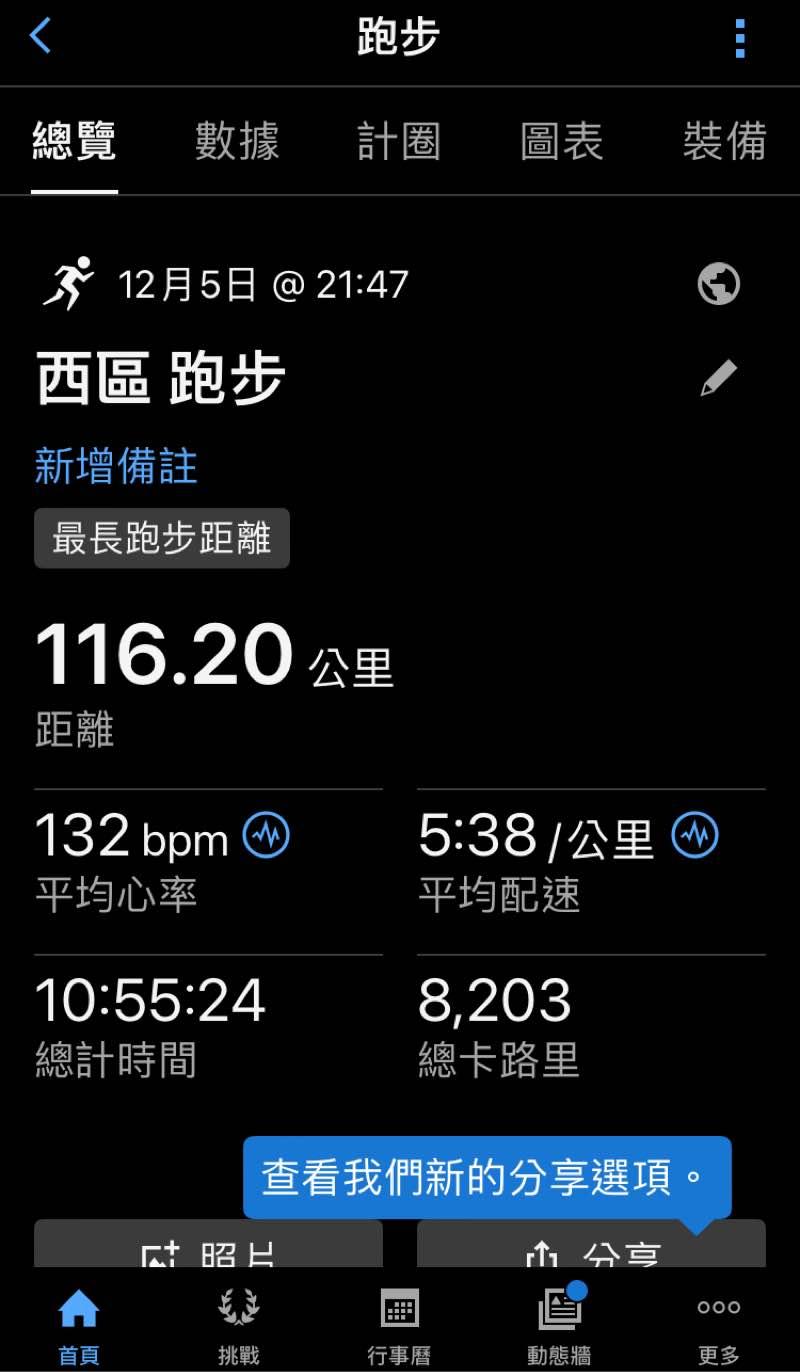Open the three-dot overflow menu
The image size is (800, 1372).
coord(740,38)
